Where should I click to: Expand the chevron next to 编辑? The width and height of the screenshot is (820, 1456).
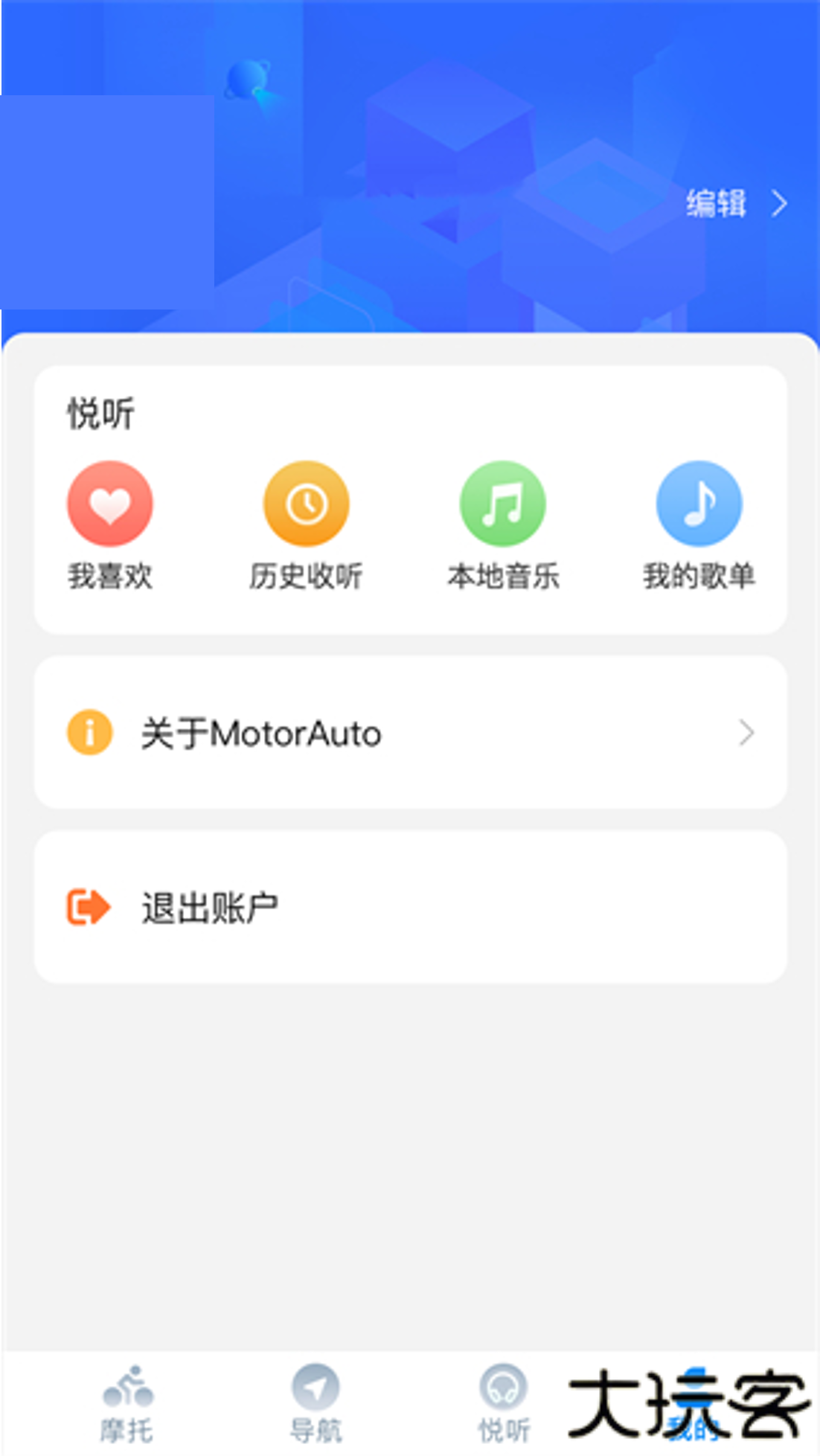(778, 203)
